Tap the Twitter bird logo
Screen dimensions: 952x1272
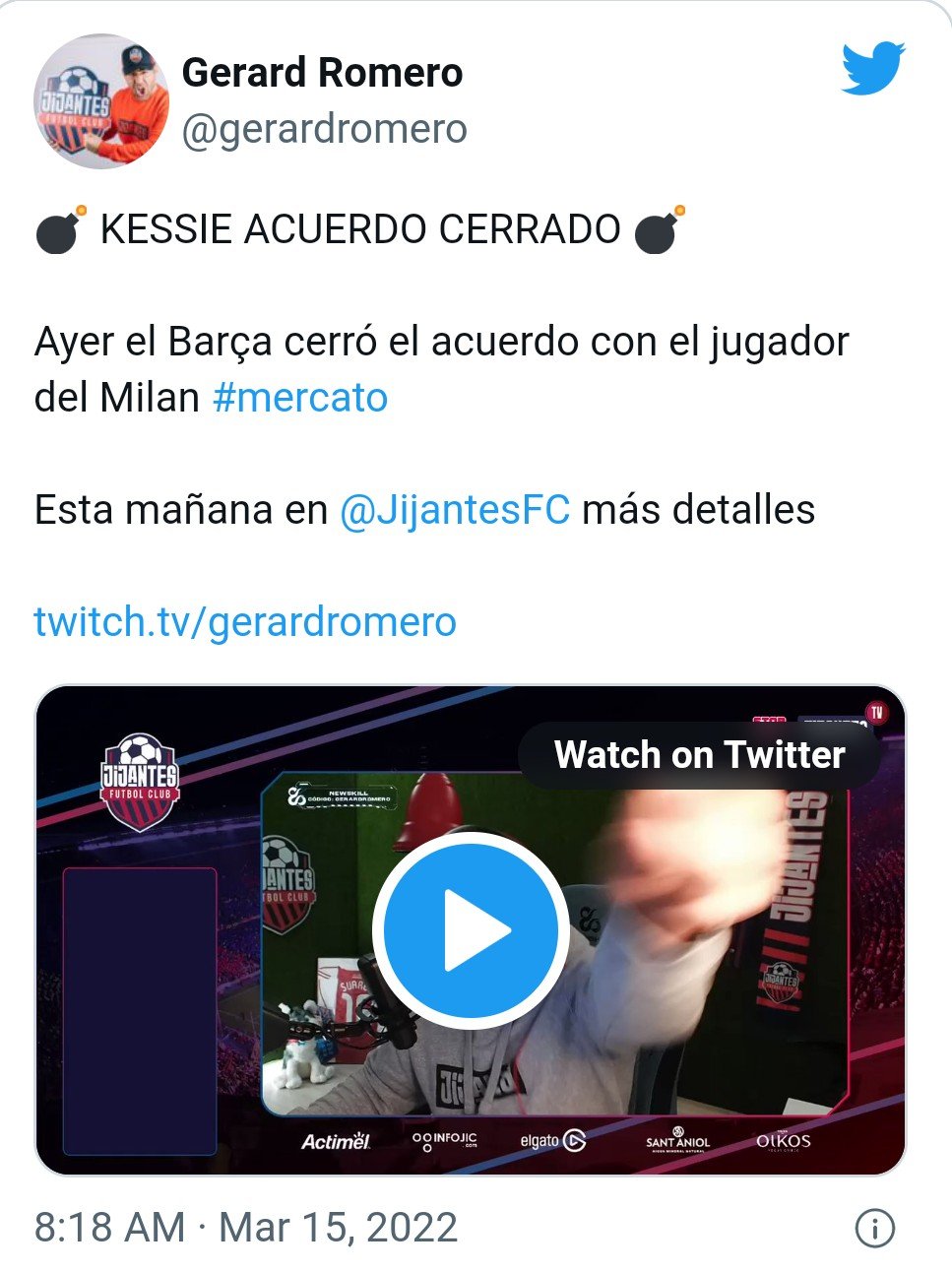tap(872, 68)
